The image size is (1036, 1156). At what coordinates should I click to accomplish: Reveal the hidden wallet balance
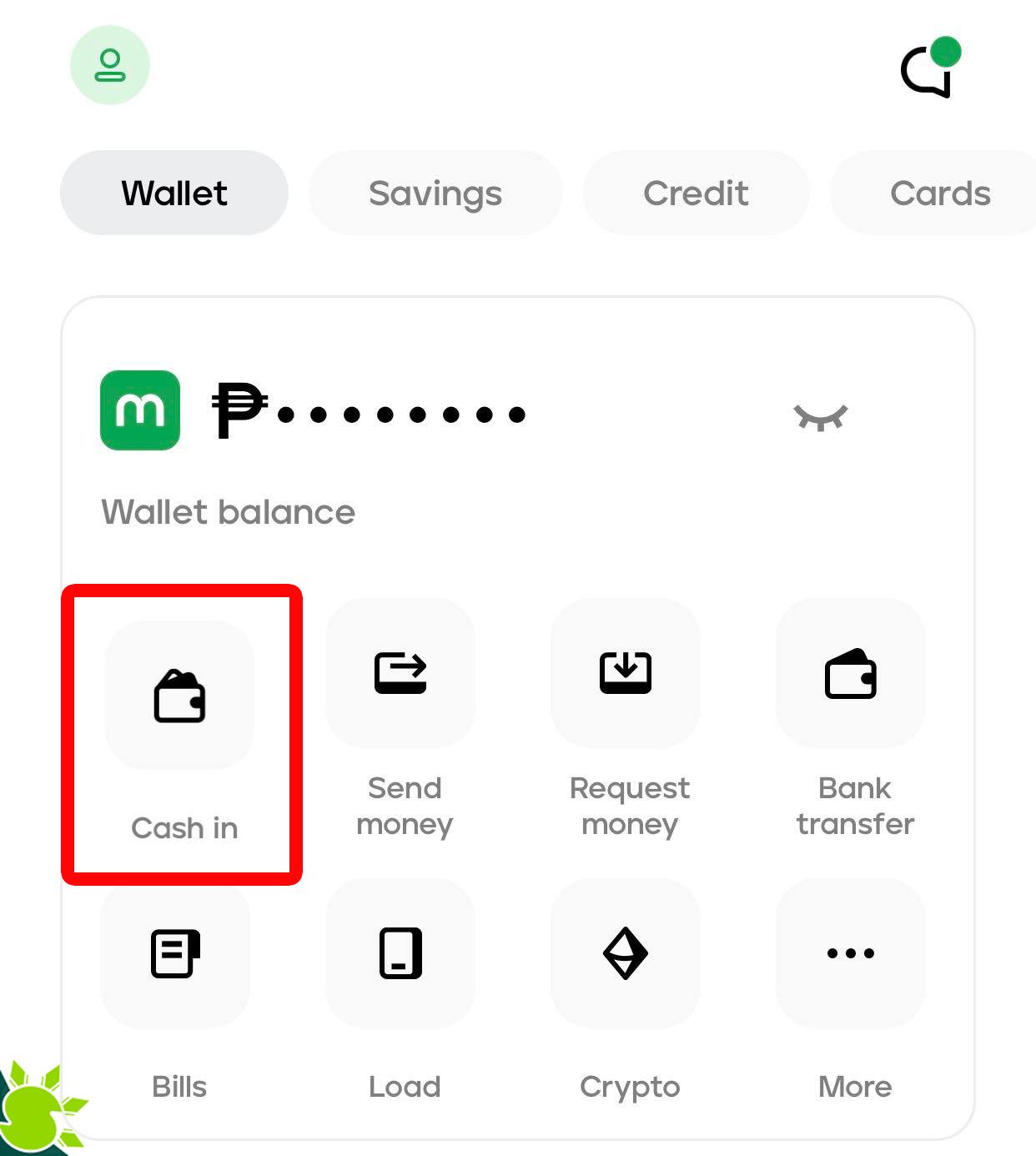(x=821, y=416)
